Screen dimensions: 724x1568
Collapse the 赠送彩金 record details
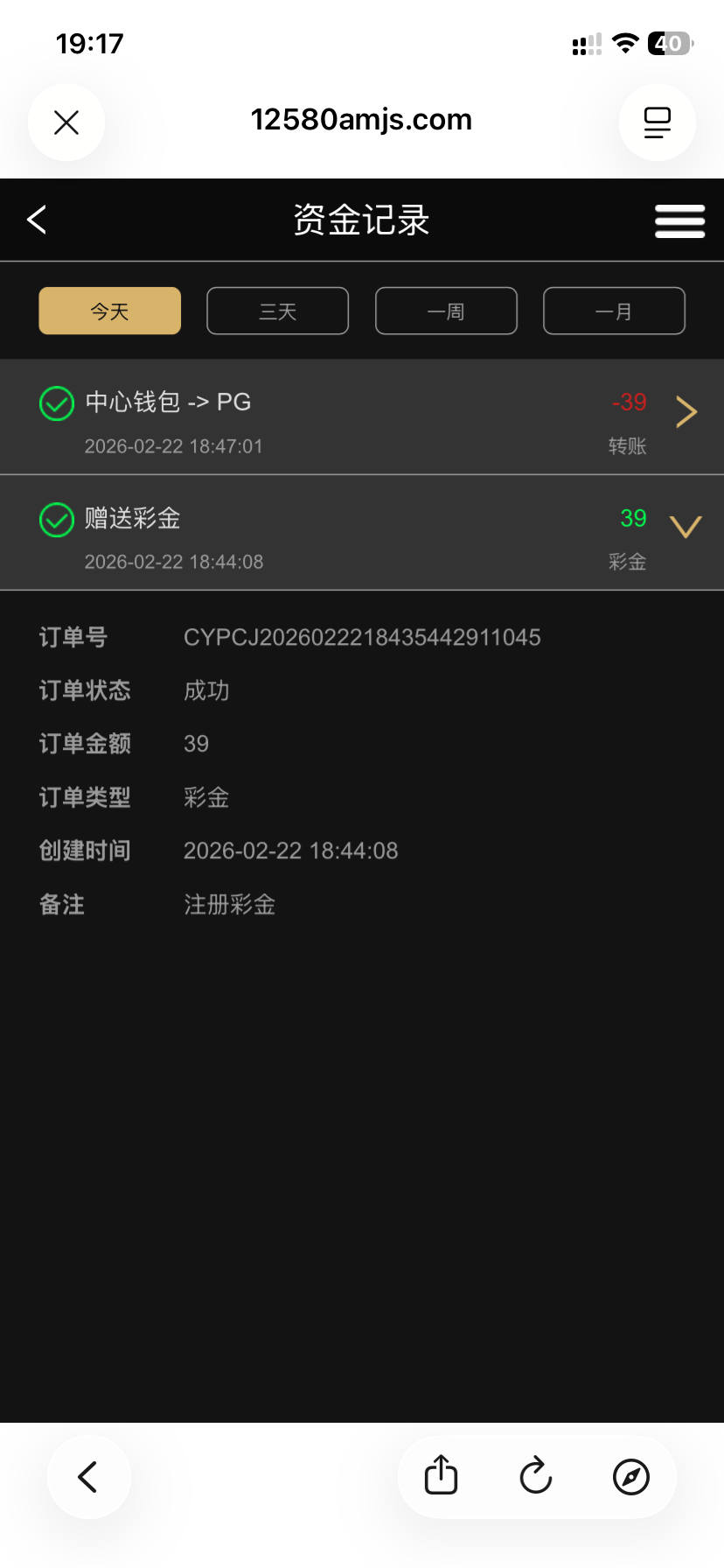[x=685, y=527]
